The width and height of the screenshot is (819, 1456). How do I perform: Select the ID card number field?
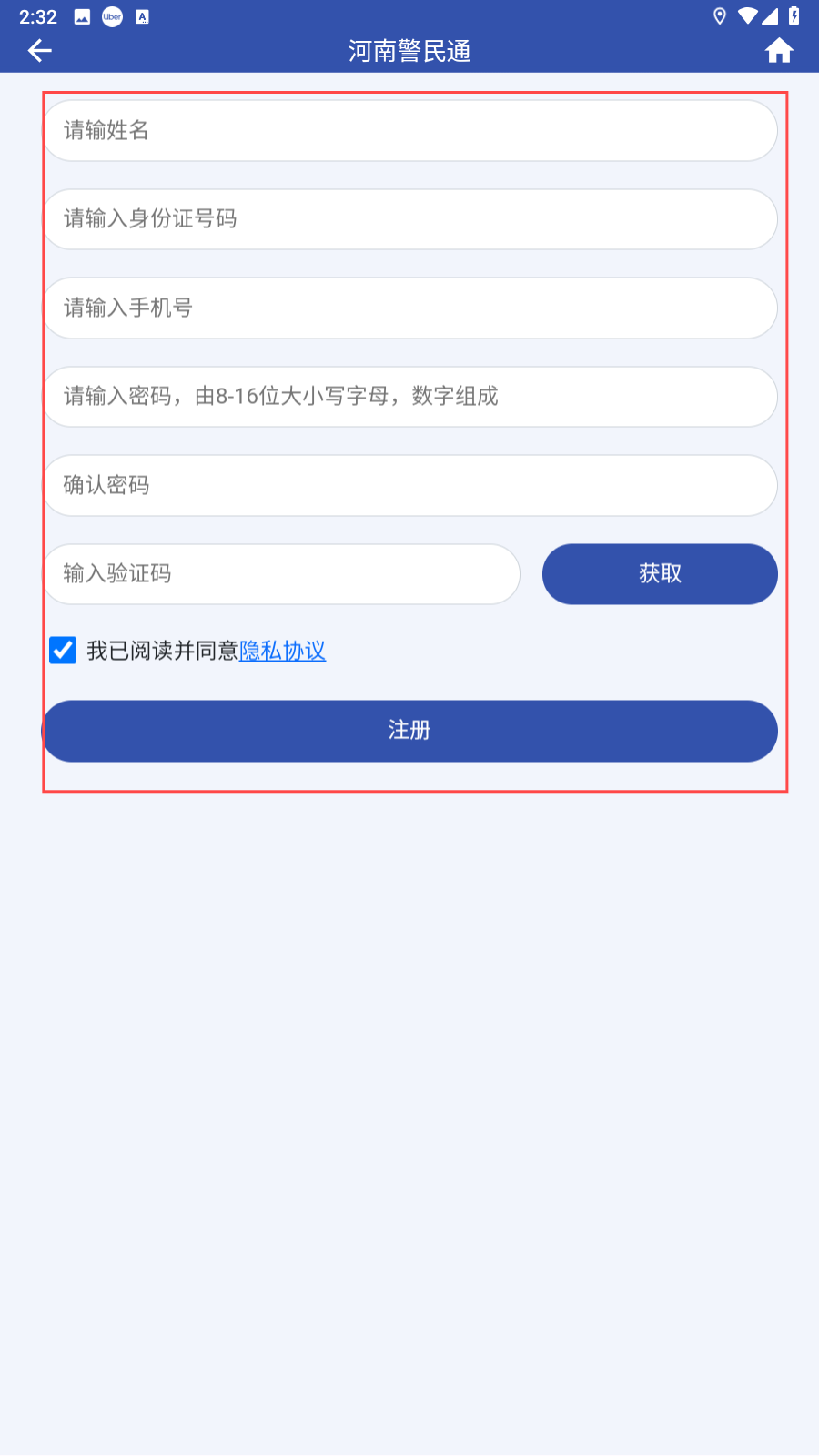click(x=410, y=219)
